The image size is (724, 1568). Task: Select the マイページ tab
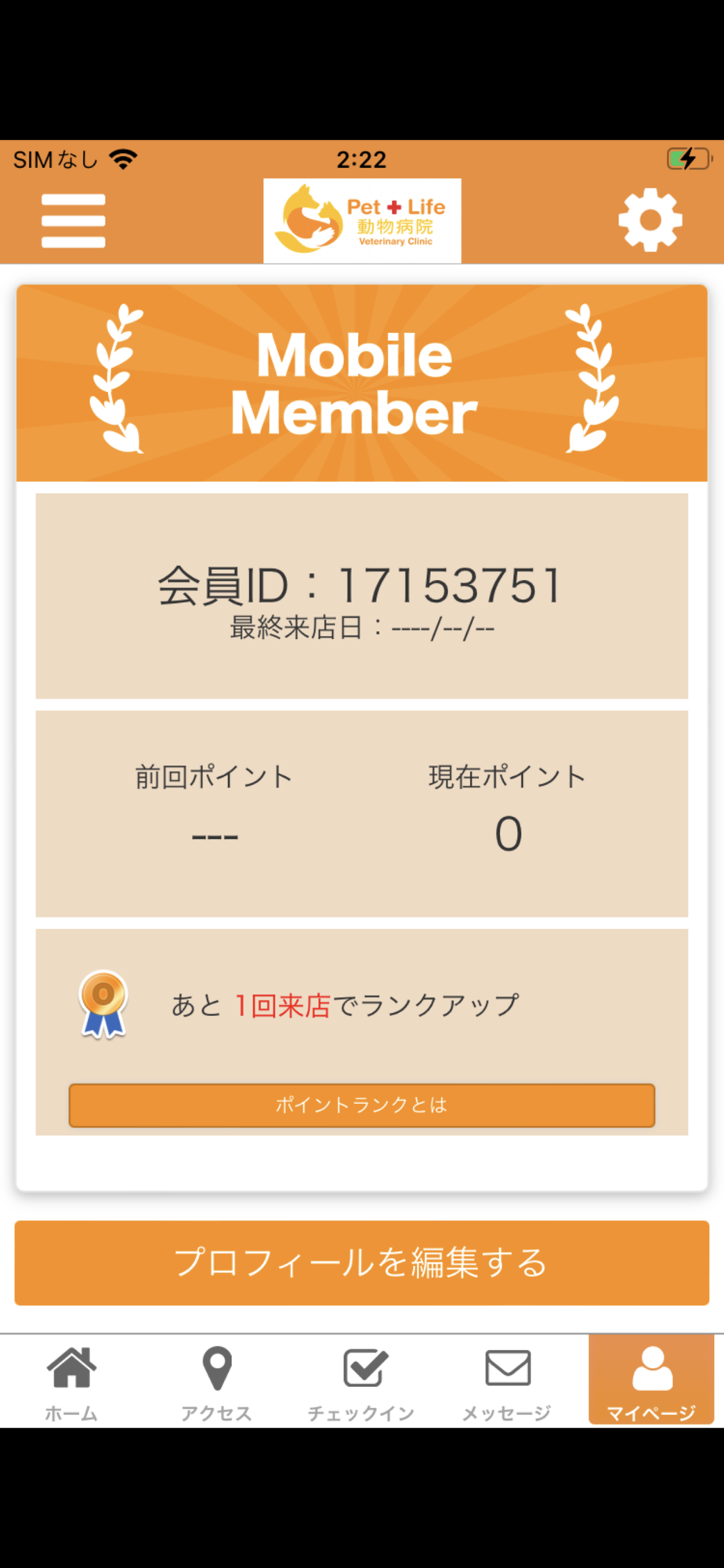[x=651, y=1380]
